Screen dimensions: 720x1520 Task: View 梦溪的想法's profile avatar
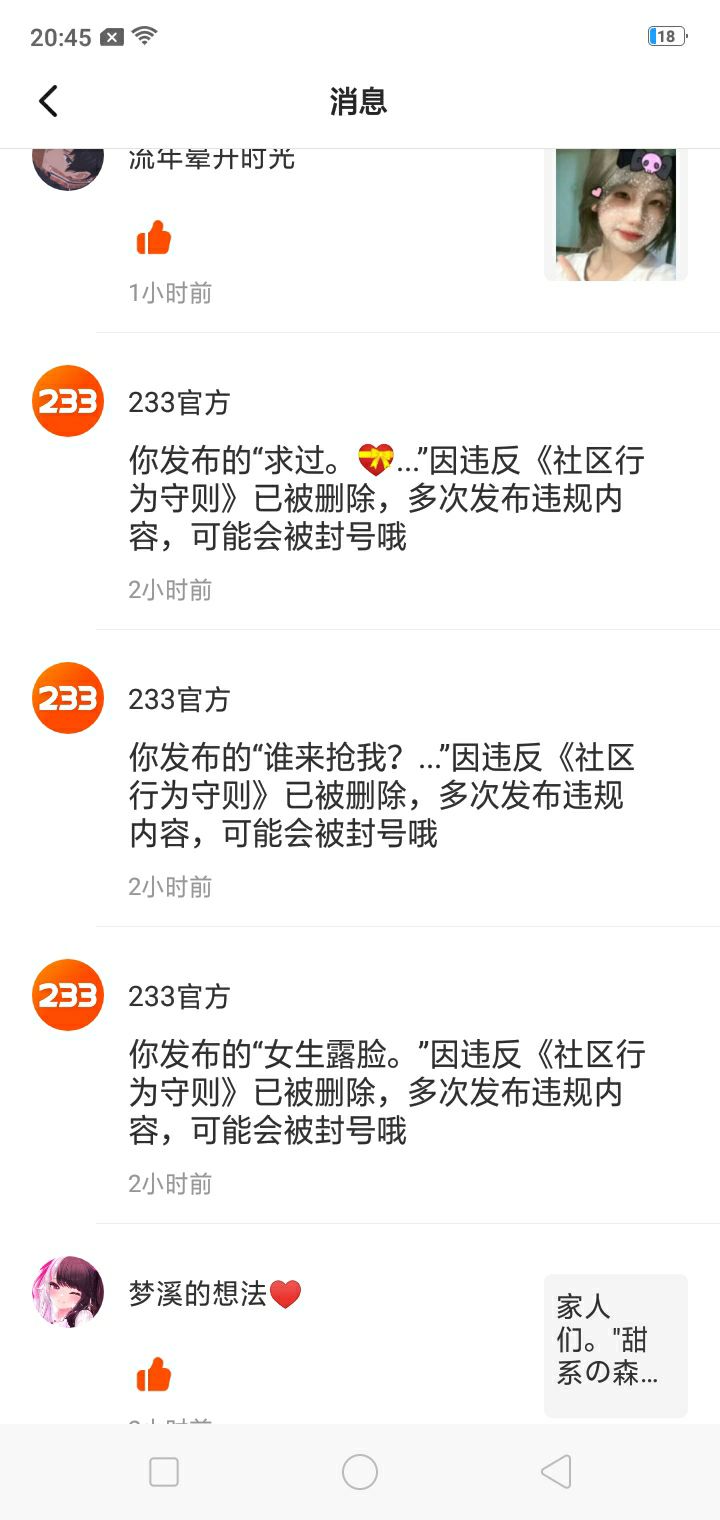pos(68,1292)
